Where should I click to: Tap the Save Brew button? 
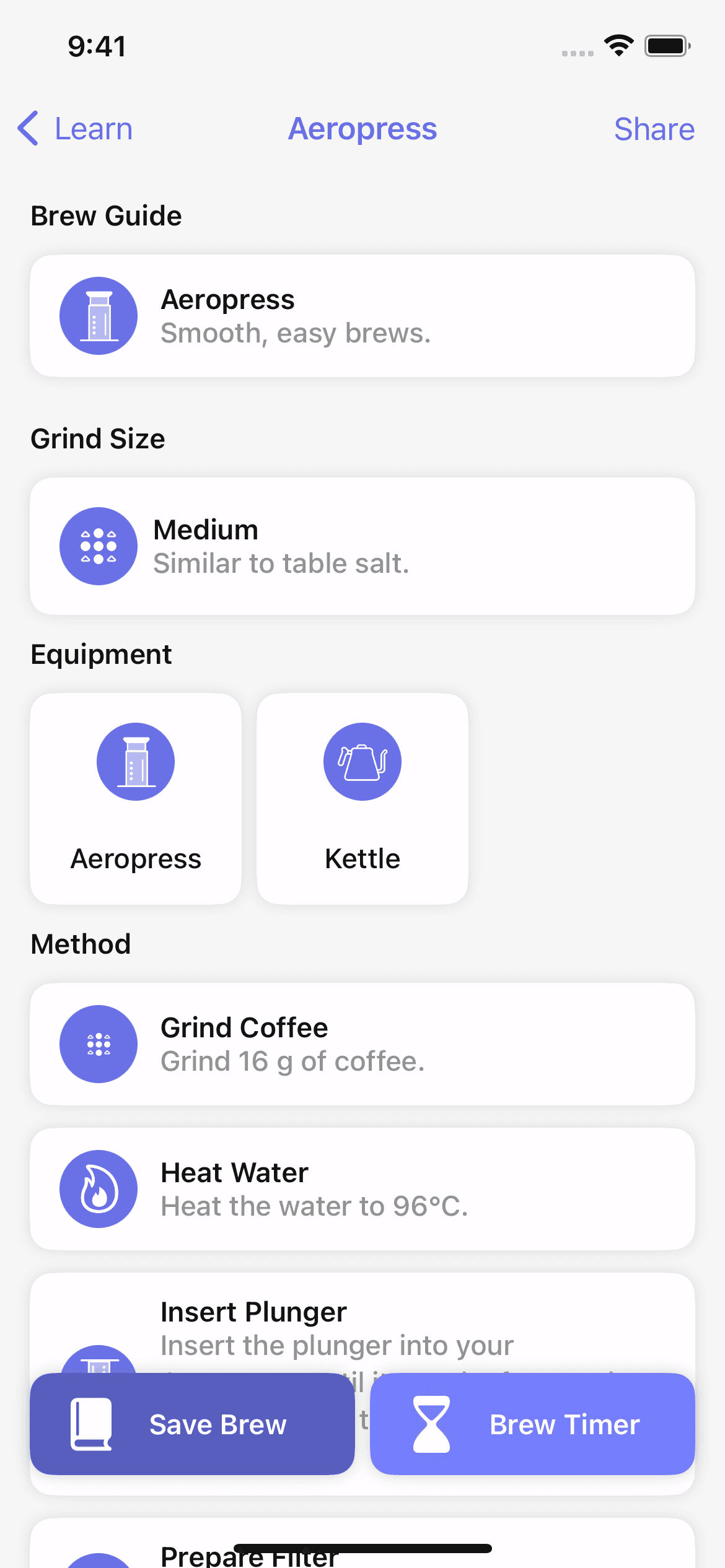(x=192, y=1424)
